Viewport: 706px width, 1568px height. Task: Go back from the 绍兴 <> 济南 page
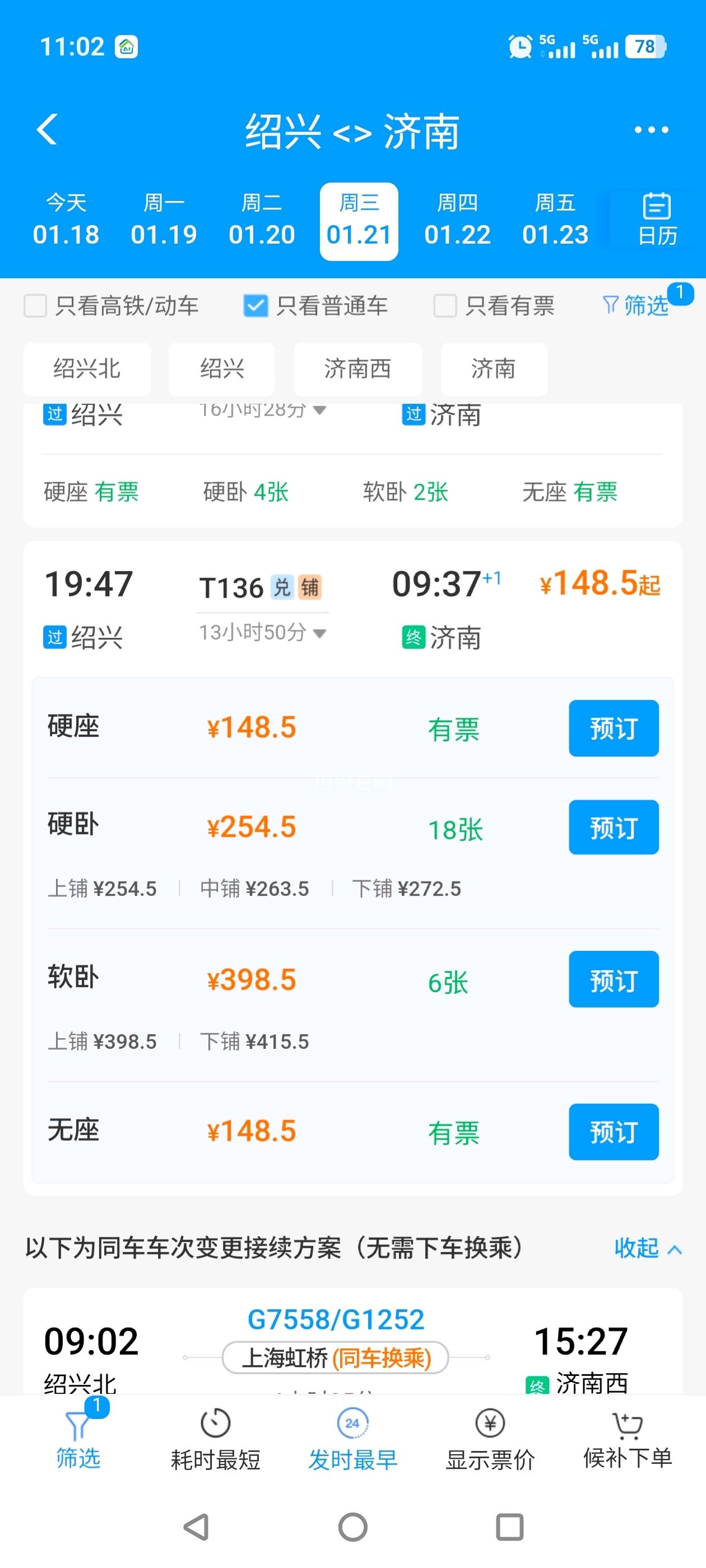47,130
